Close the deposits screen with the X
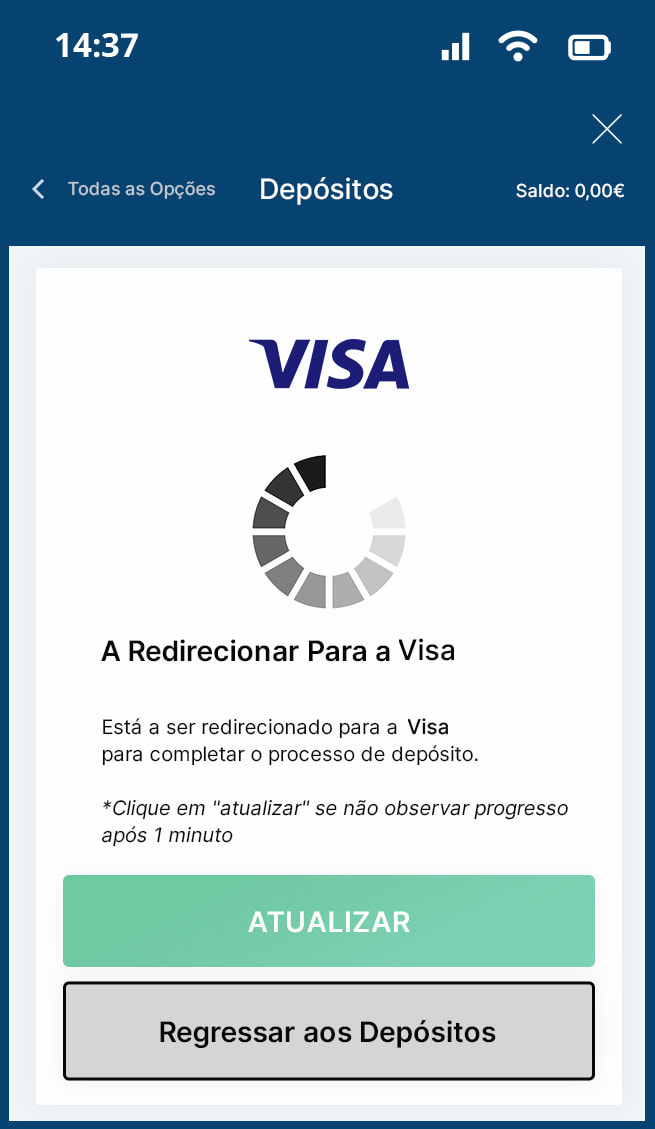This screenshot has height=1129, width=655. tap(606, 129)
